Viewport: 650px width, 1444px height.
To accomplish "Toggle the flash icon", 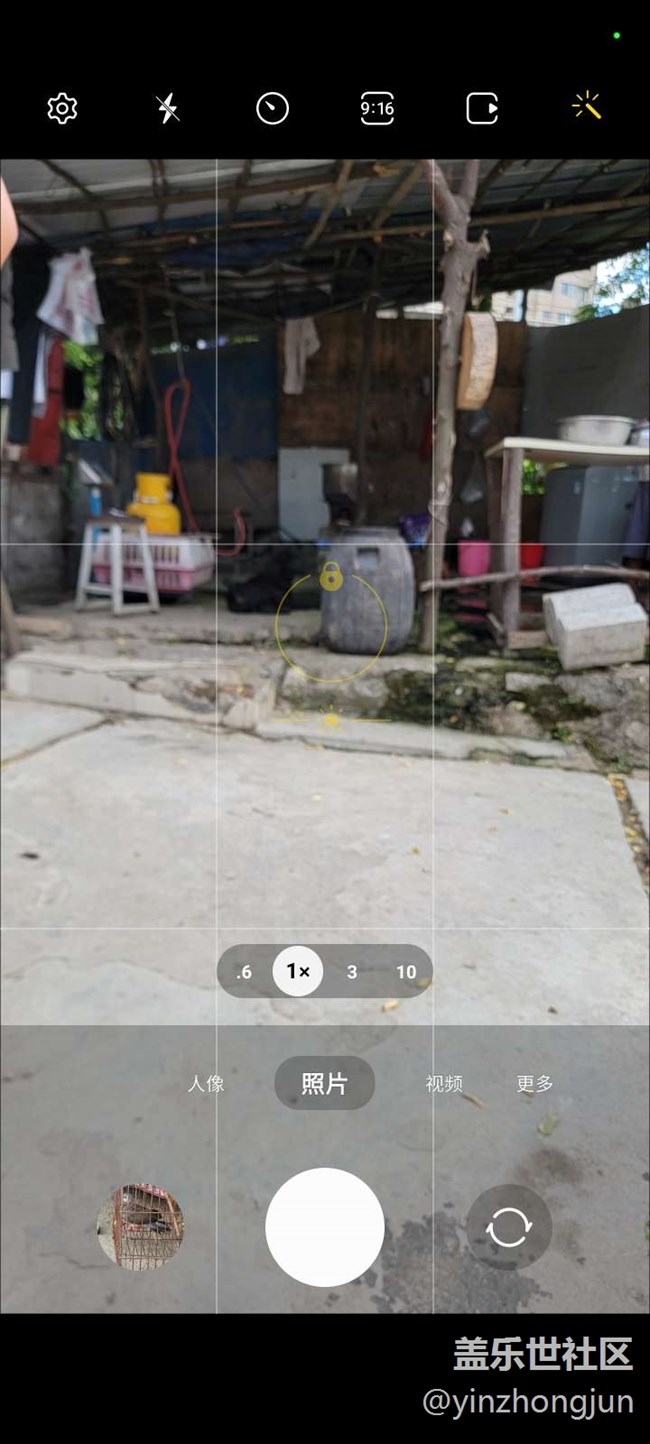I will [x=168, y=108].
